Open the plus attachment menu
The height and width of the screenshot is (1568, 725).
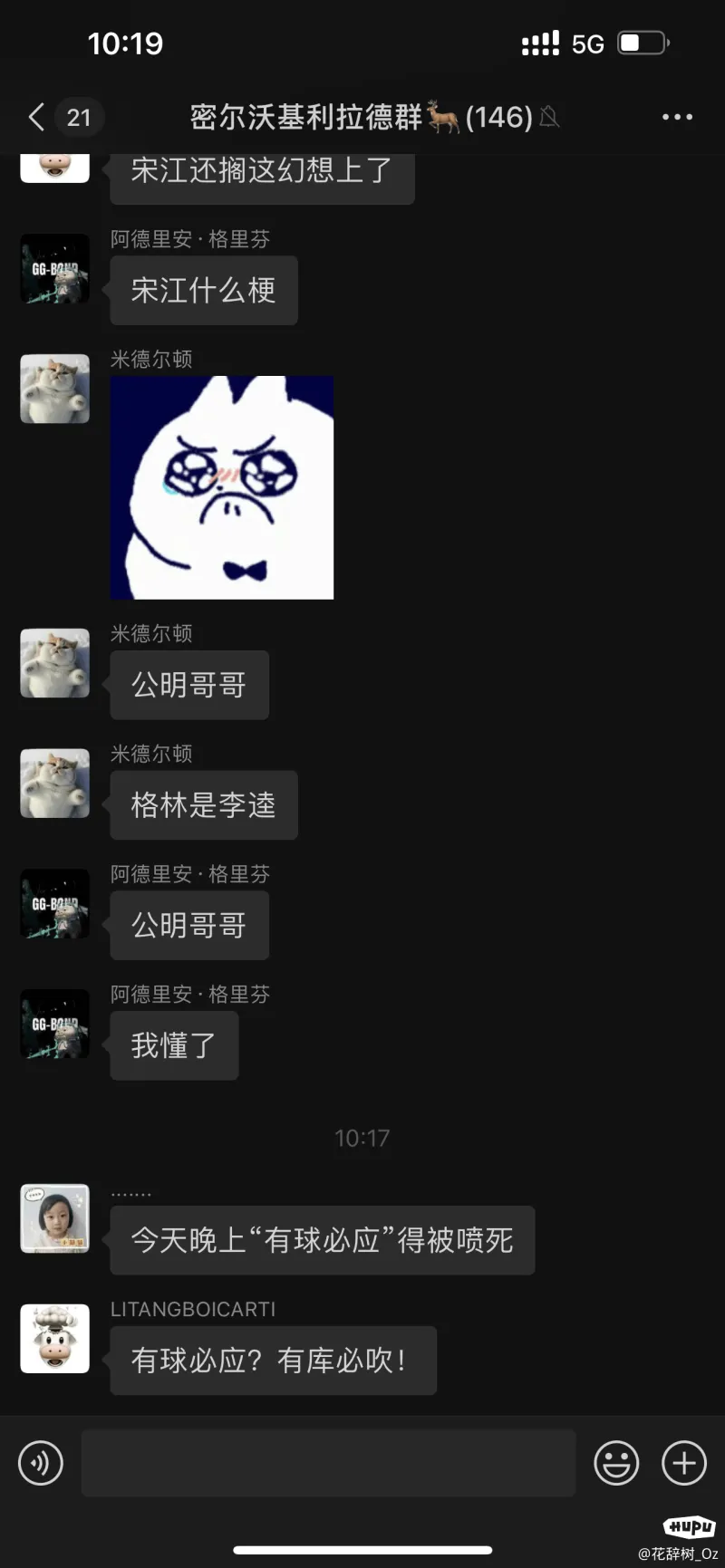[x=684, y=1463]
